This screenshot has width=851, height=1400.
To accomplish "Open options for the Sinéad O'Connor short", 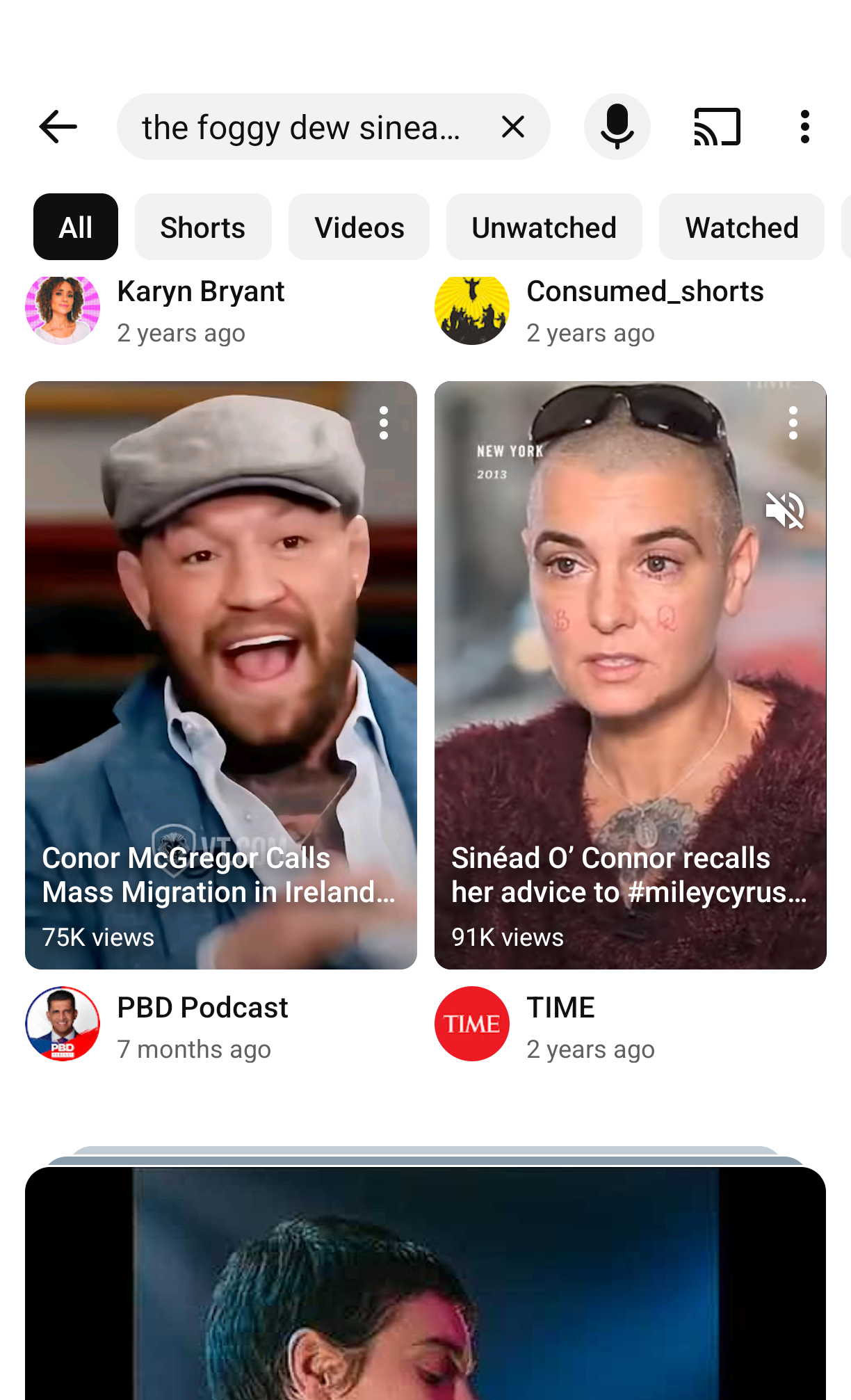I will click(793, 424).
